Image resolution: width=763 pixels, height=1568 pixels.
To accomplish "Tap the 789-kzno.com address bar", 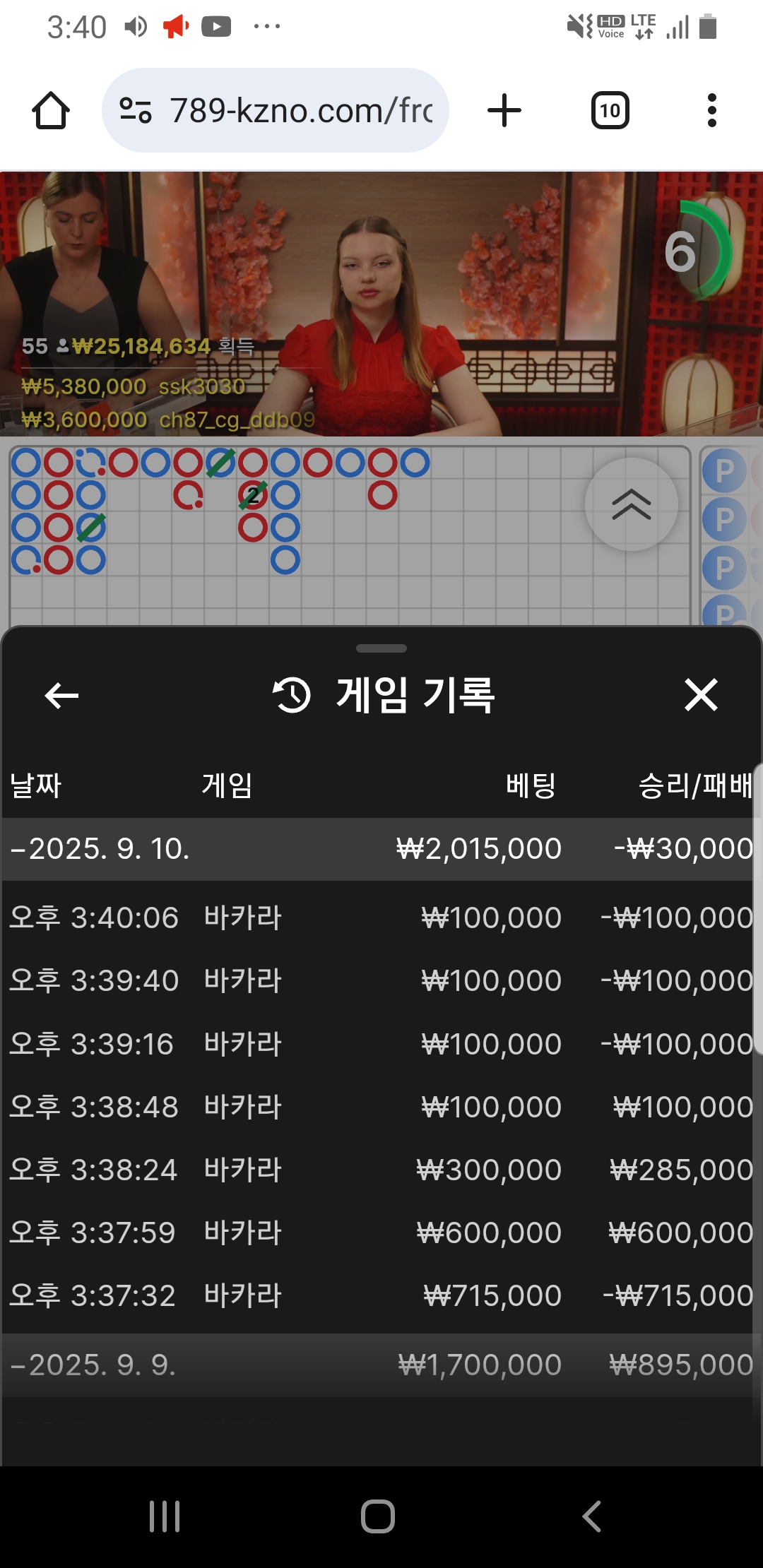I will (x=276, y=110).
